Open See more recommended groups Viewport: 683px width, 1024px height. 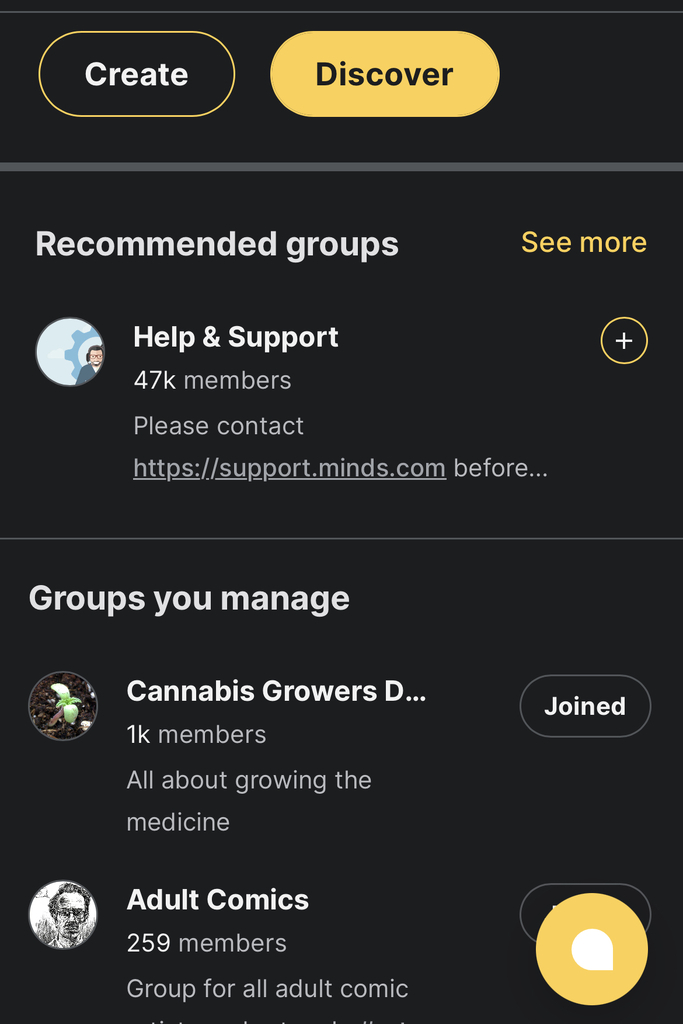[583, 242]
